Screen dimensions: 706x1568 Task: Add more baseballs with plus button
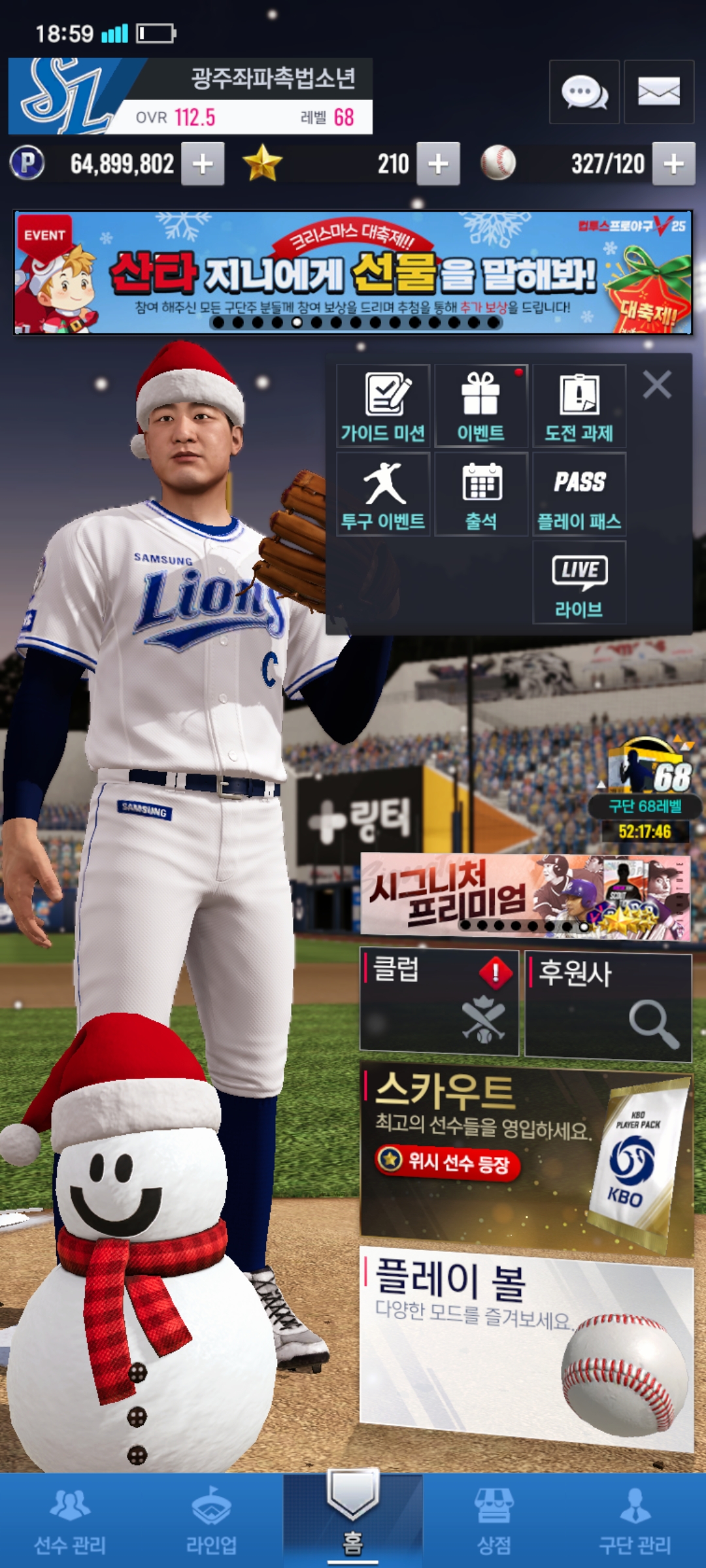click(x=673, y=164)
